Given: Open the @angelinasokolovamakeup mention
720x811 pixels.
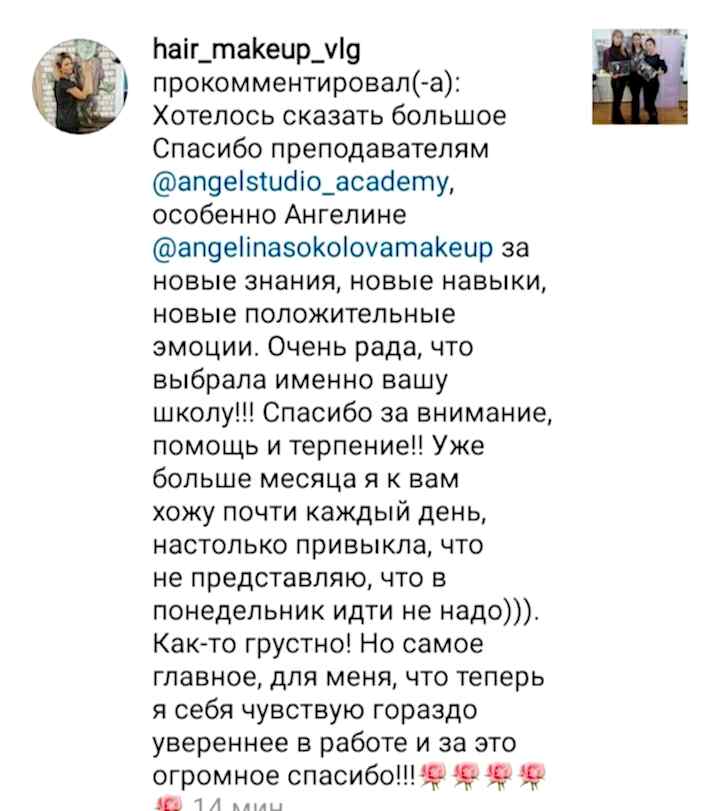Looking at the screenshot, I should point(322,248).
